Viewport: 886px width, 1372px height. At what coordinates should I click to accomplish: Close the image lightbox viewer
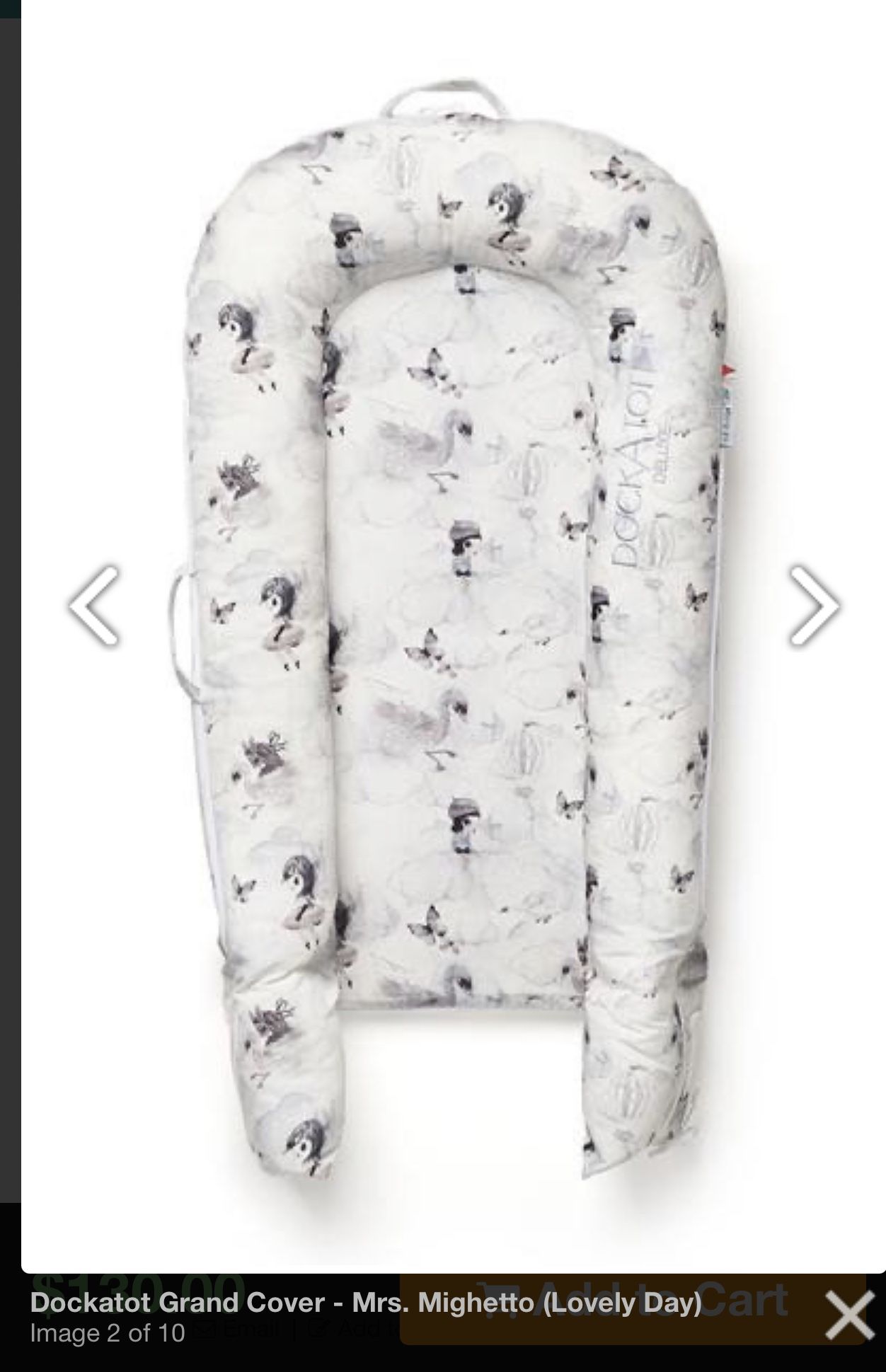click(x=849, y=1315)
